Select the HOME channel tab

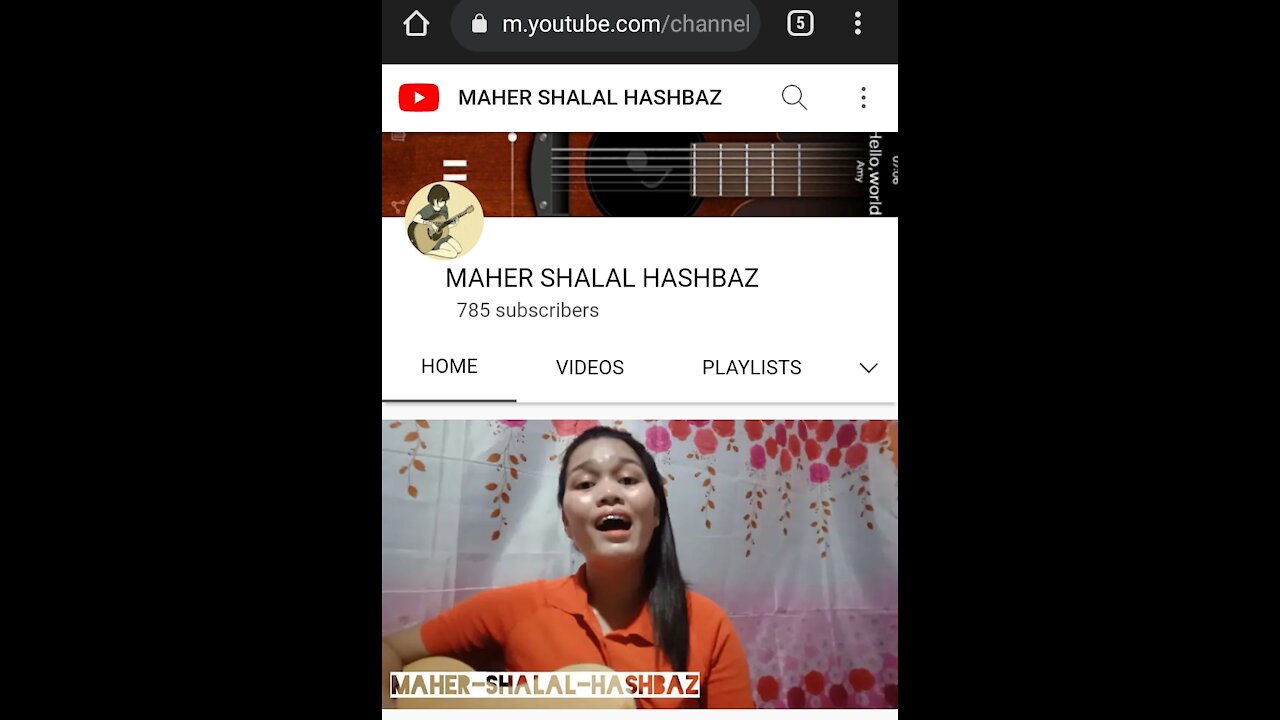click(449, 367)
